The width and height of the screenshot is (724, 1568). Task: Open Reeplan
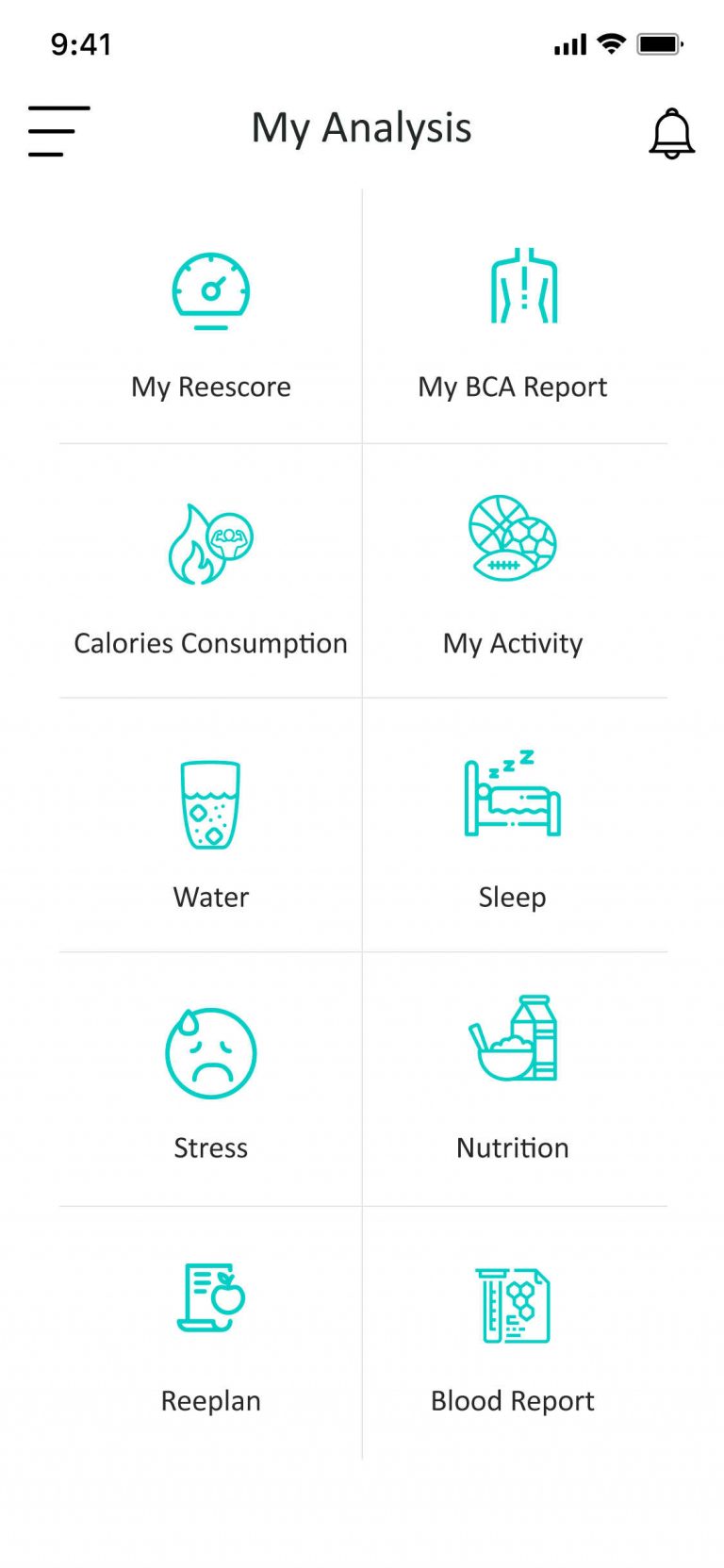[x=210, y=1333]
